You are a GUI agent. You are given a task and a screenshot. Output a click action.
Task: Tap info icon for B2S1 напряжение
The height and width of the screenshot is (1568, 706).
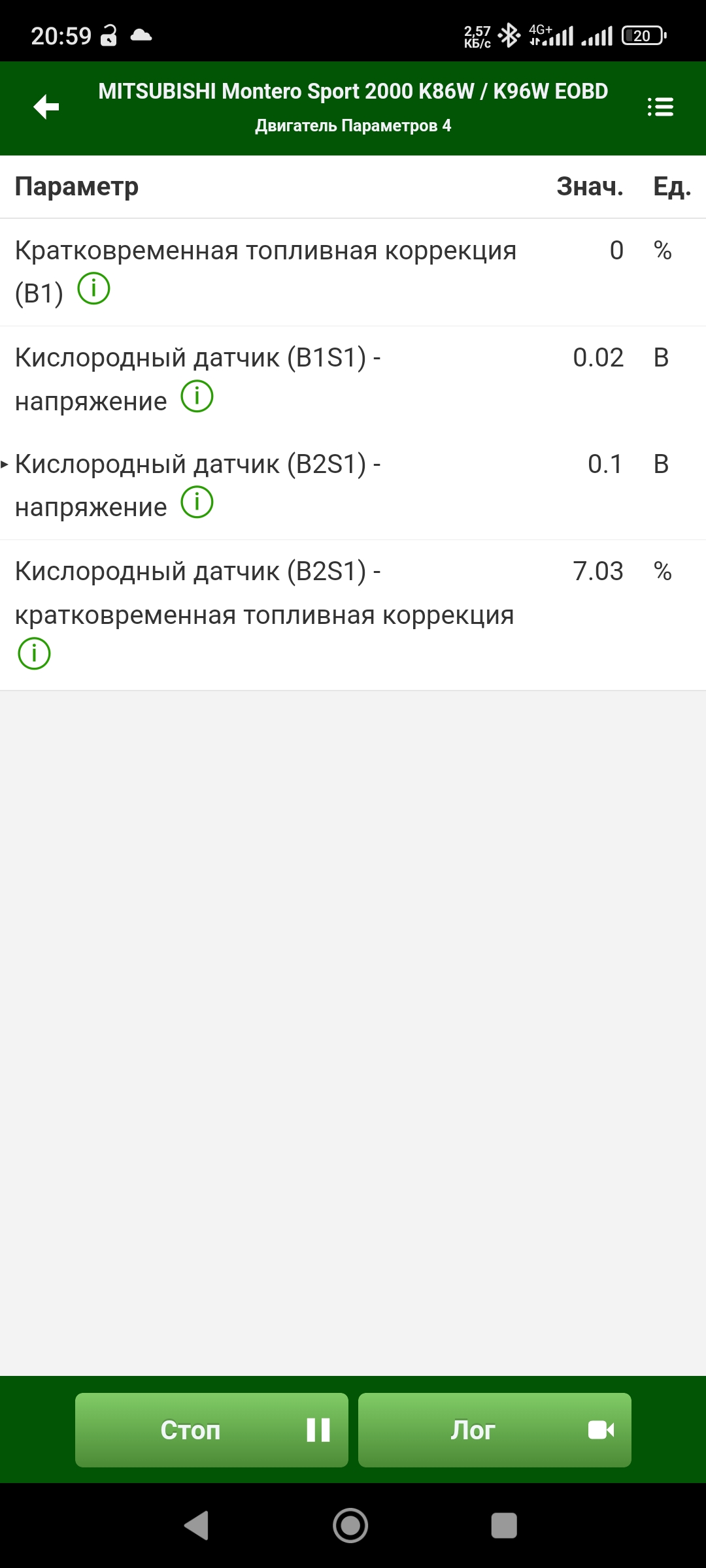[x=197, y=502]
